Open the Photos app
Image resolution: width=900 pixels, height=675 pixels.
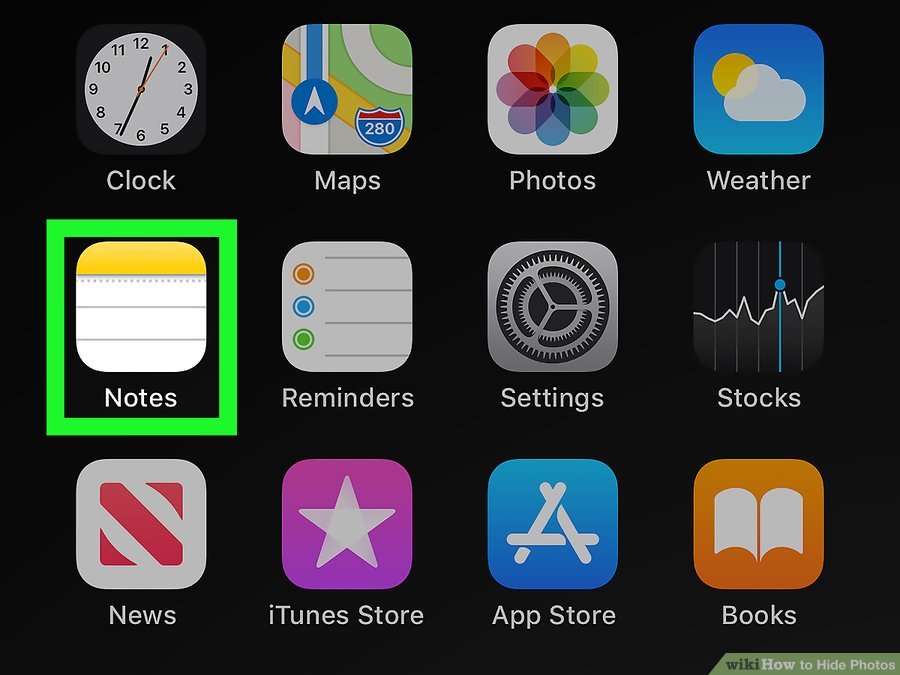[552, 89]
